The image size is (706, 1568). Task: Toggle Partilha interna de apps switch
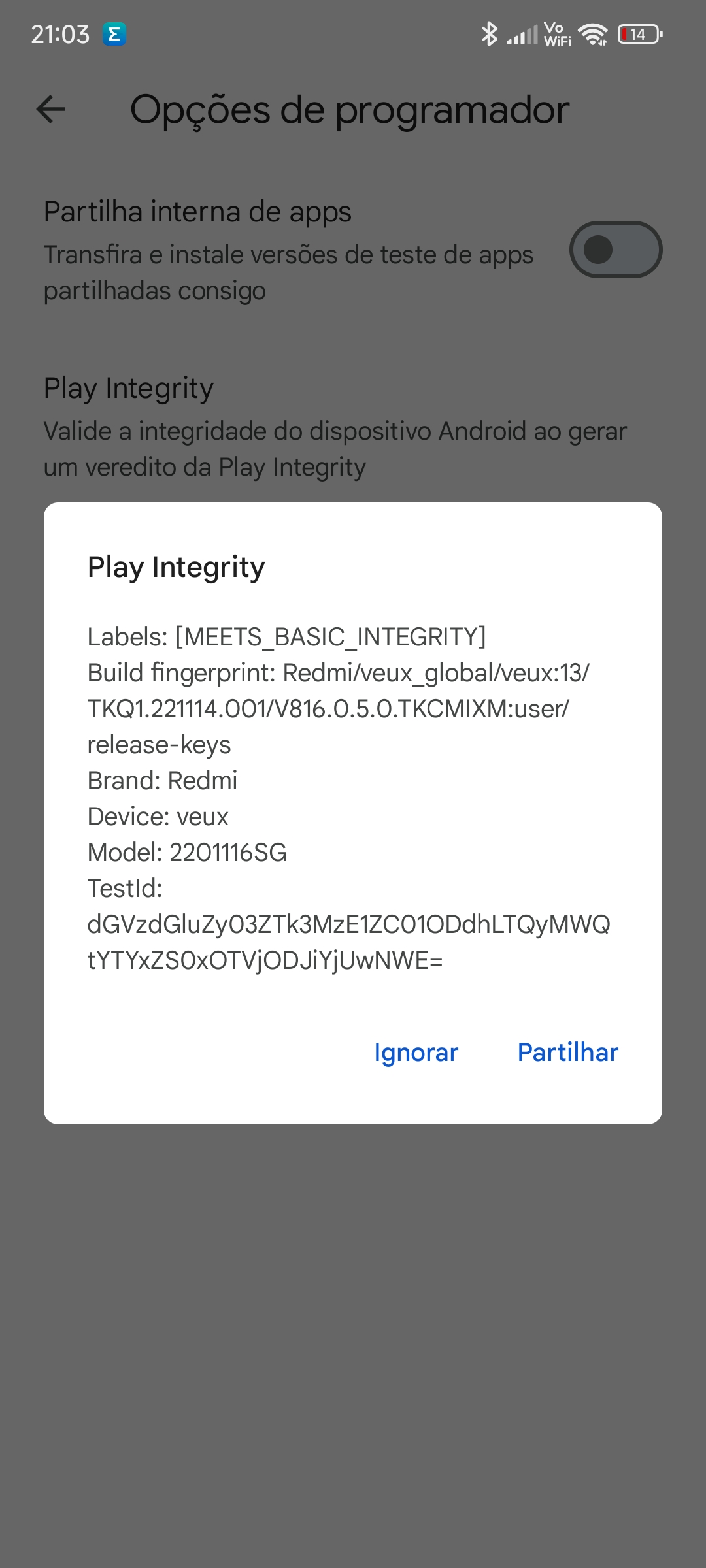[x=615, y=250]
